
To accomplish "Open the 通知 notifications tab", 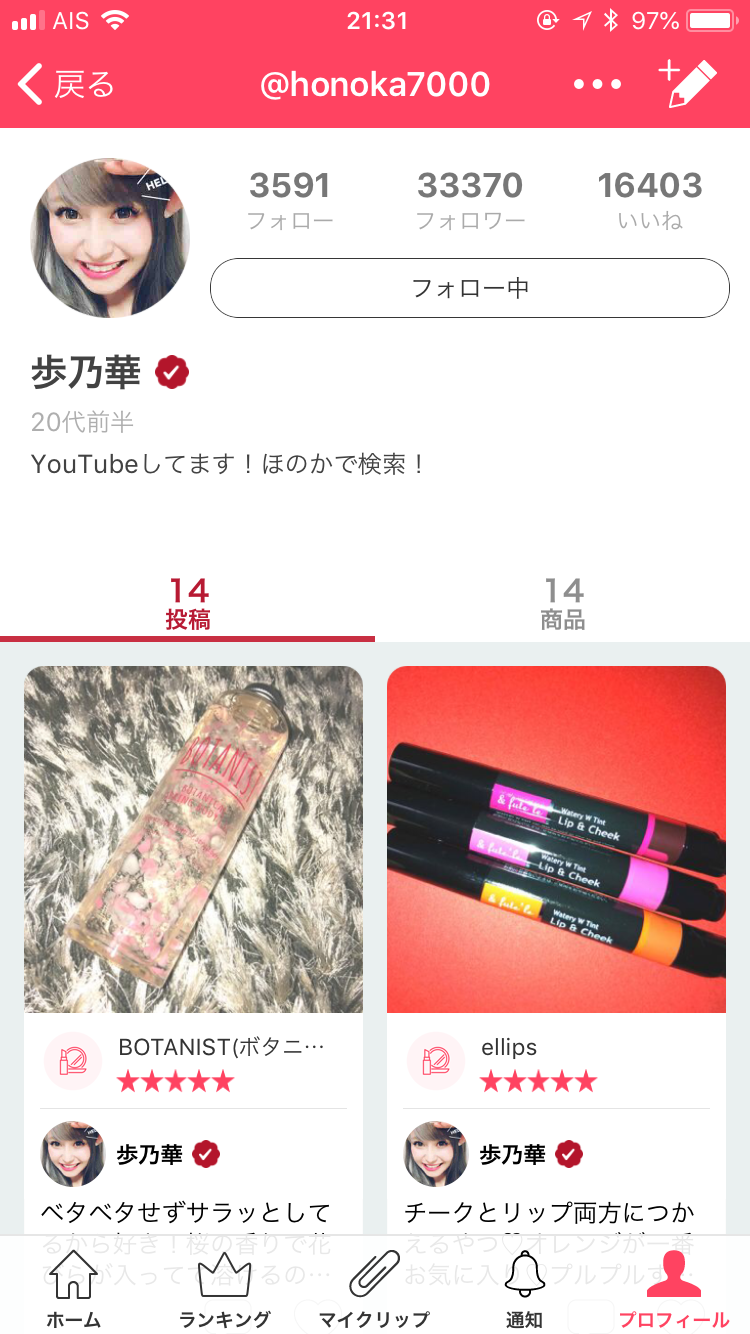I will pyautogui.click(x=524, y=1288).
